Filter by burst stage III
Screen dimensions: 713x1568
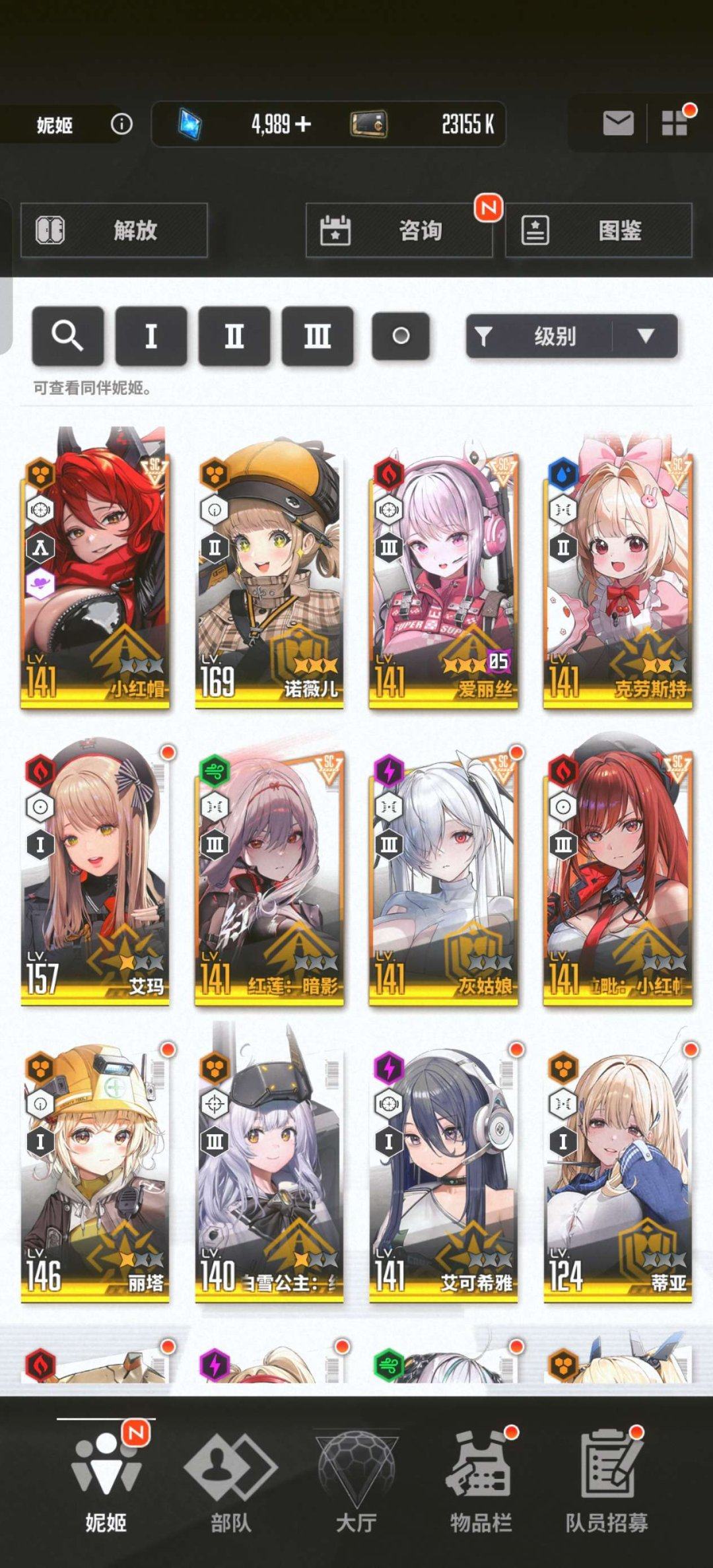click(317, 336)
